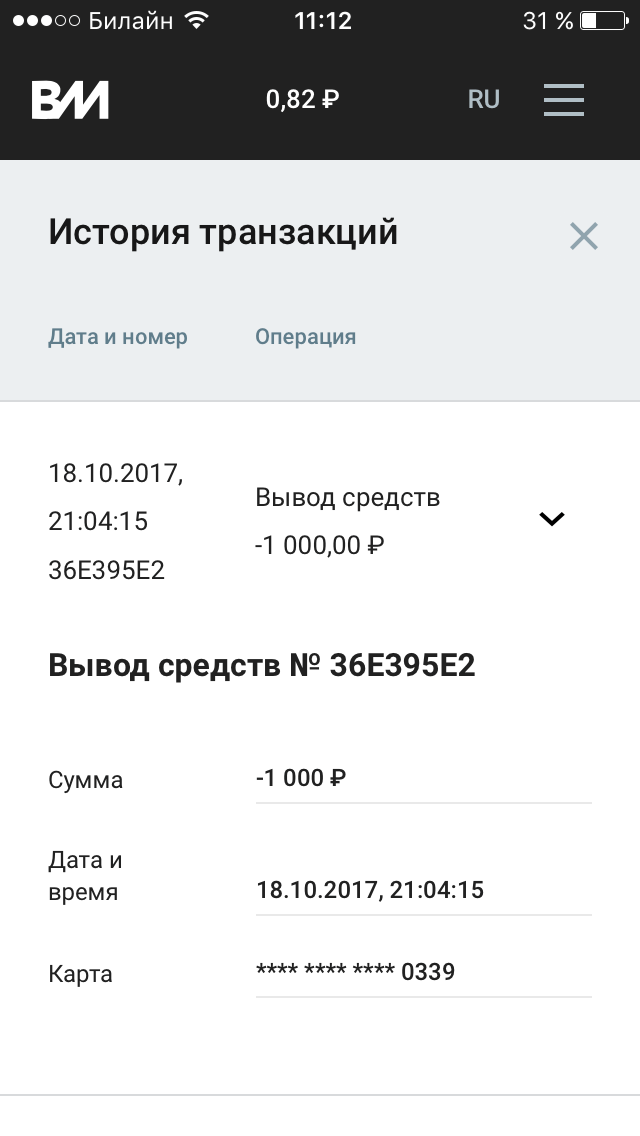
Task: Collapse withdrawal 36E395E2 details
Action: pos(552,519)
